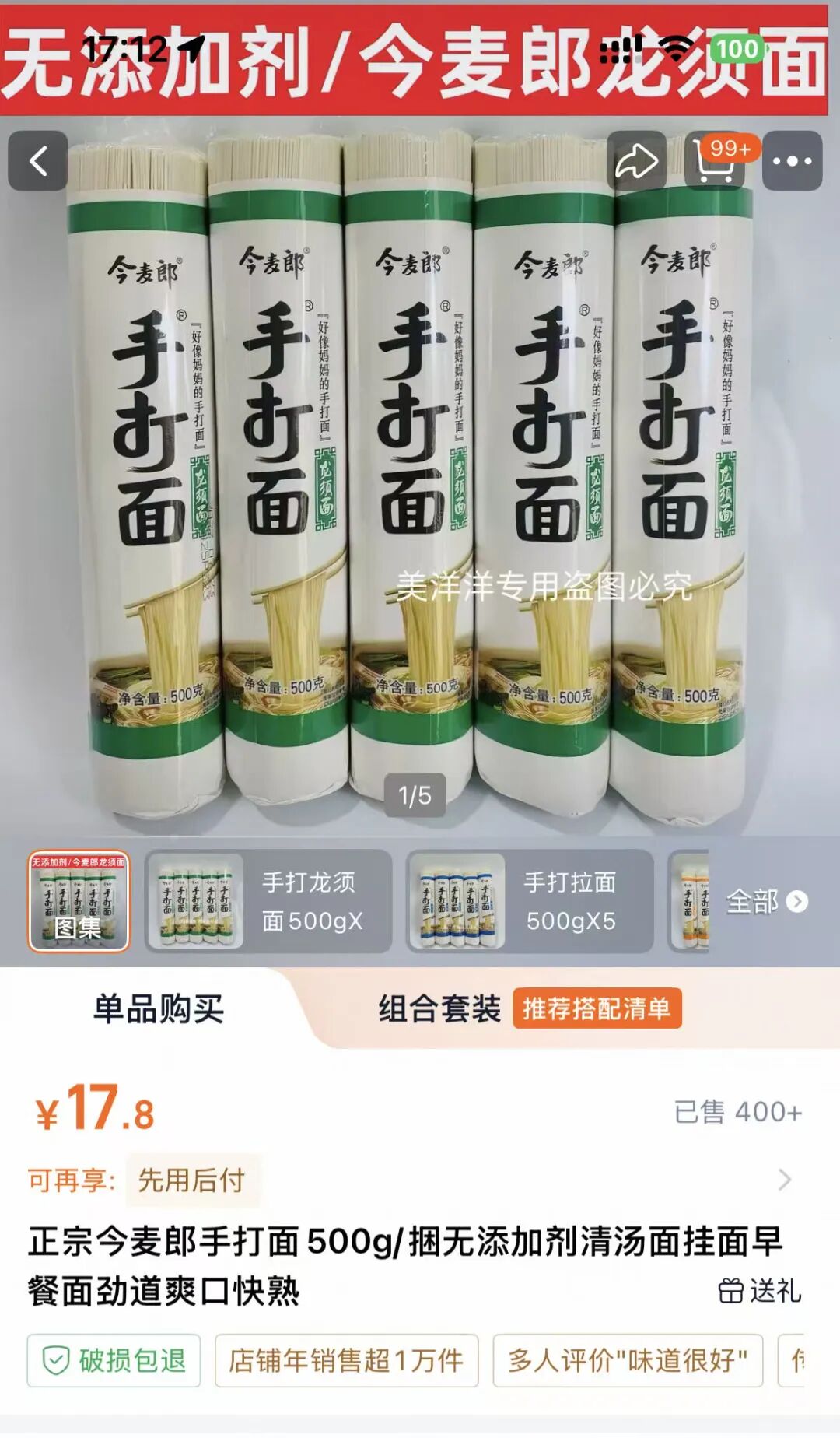840x1438 pixels.
Task: Tap the 店铺年销售超1万件 tag
Action: point(346,1360)
